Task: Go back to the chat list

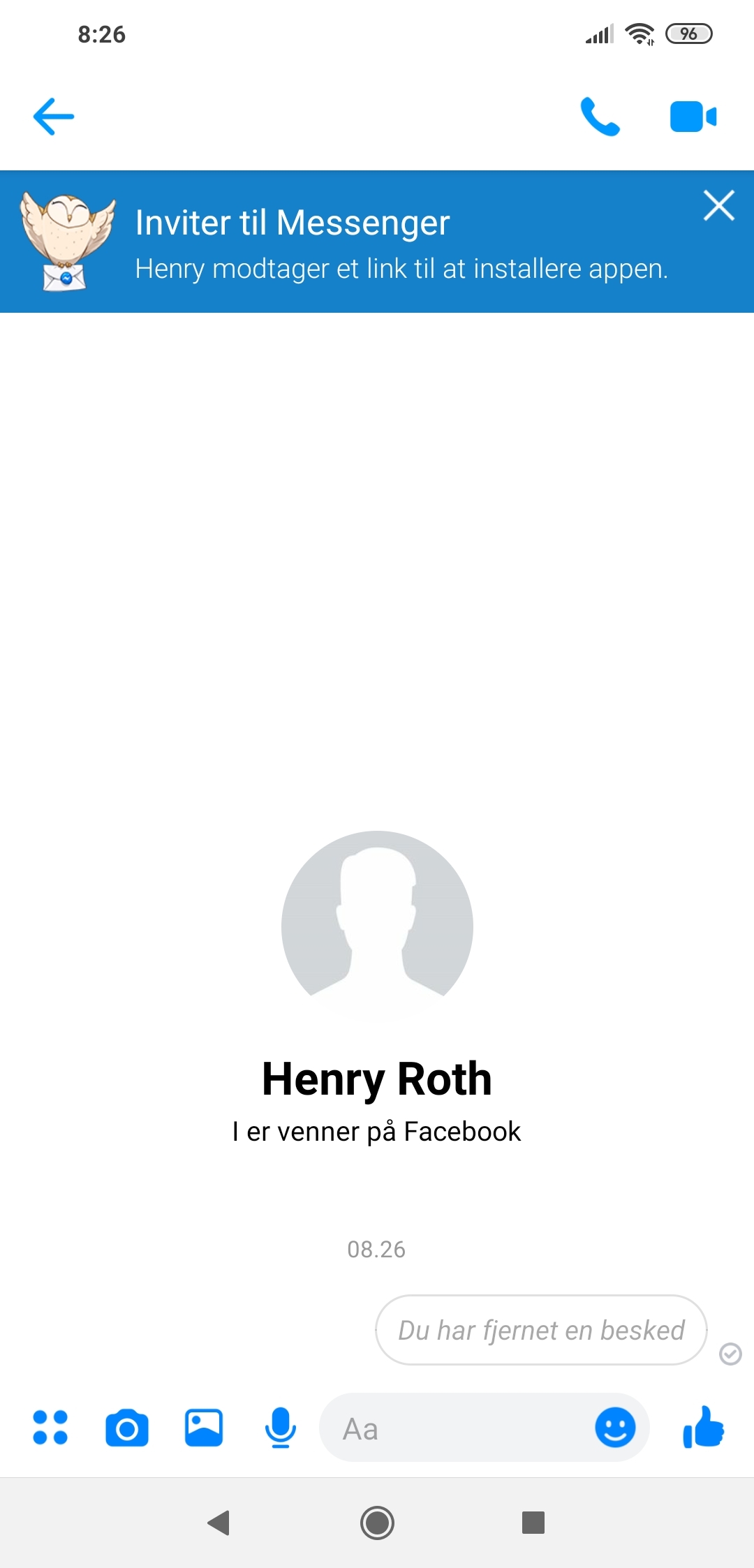Action: 54,117
